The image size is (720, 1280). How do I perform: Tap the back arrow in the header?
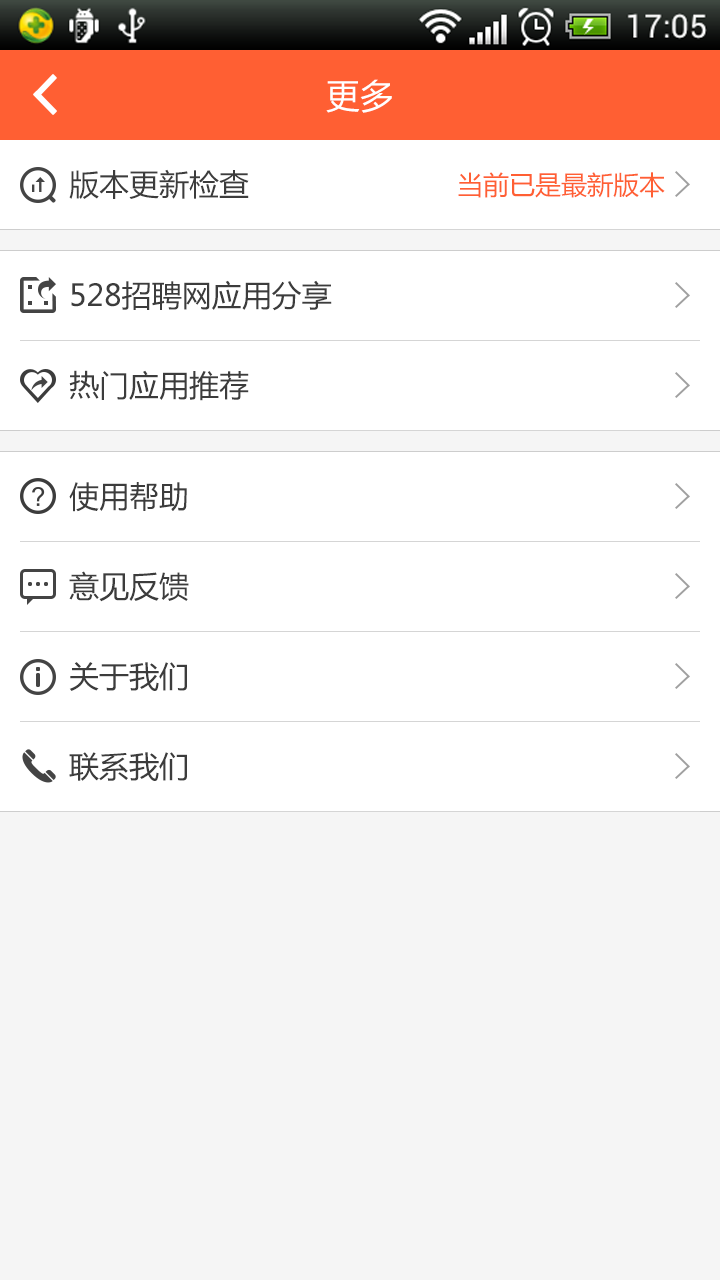pos(43,94)
